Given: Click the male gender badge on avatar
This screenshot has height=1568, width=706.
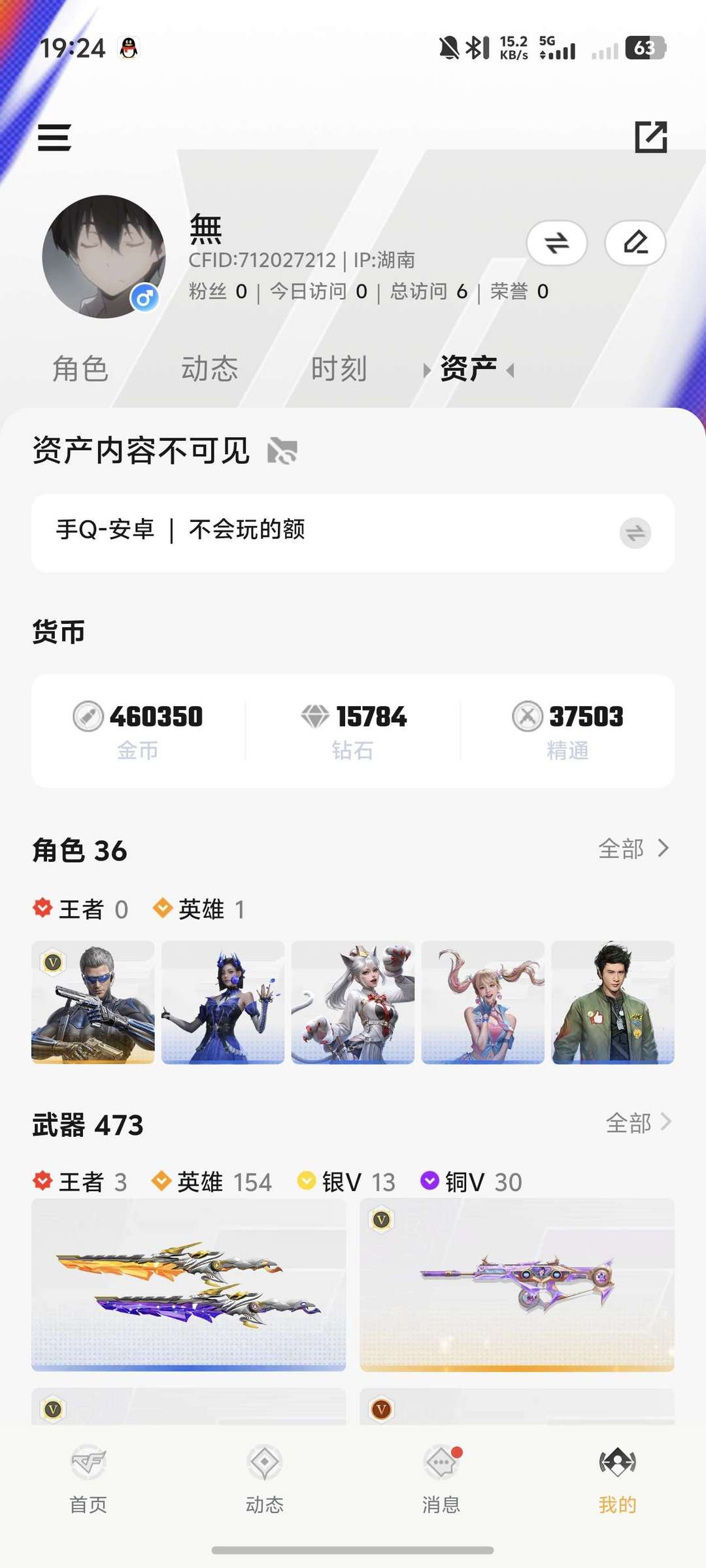Looking at the screenshot, I should coord(145,297).
